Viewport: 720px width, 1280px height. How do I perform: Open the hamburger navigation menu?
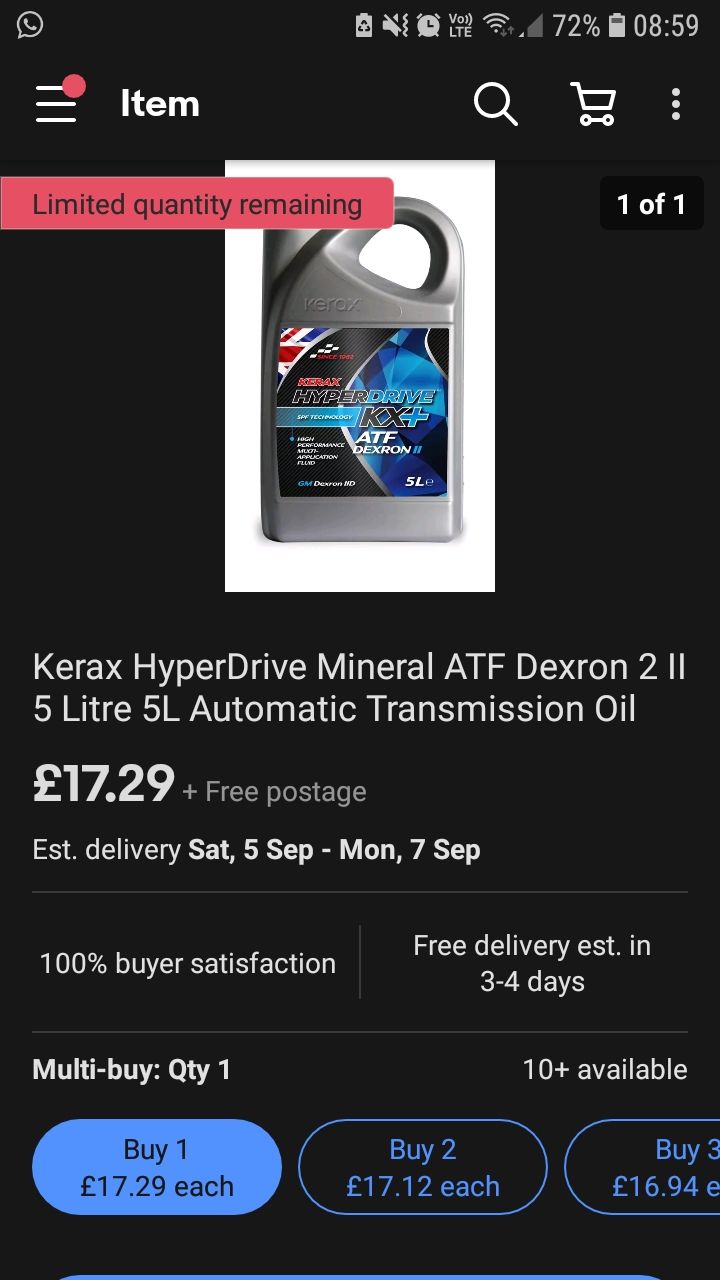pos(57,103)
